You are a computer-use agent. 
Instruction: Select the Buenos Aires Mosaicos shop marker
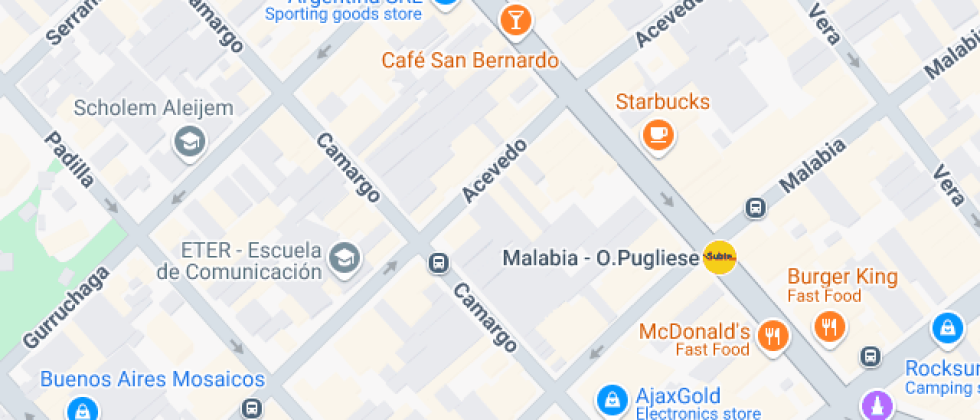pyautogui.click(x=81, y=408)
